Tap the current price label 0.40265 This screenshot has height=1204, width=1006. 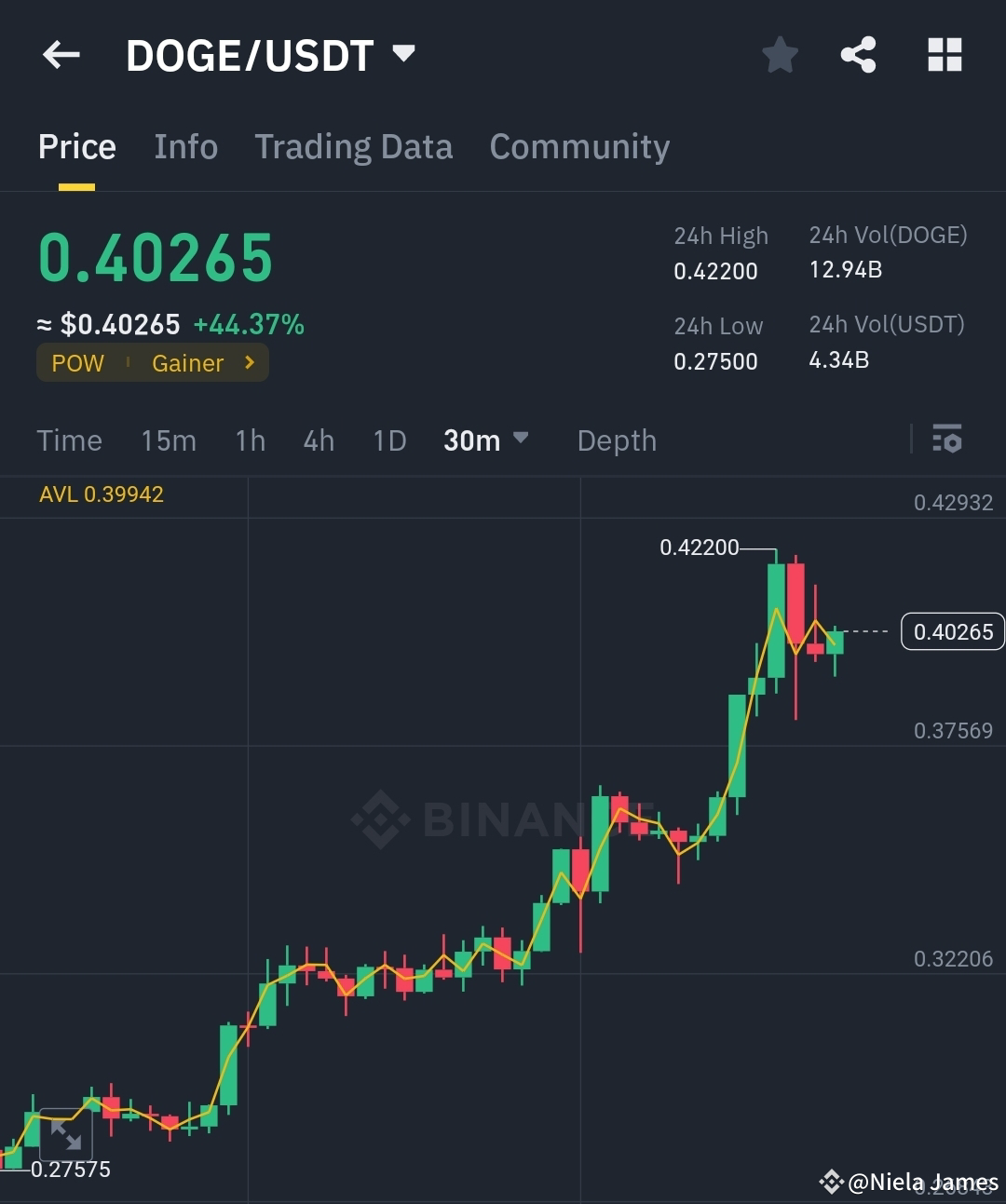click(x=952, y=631)
